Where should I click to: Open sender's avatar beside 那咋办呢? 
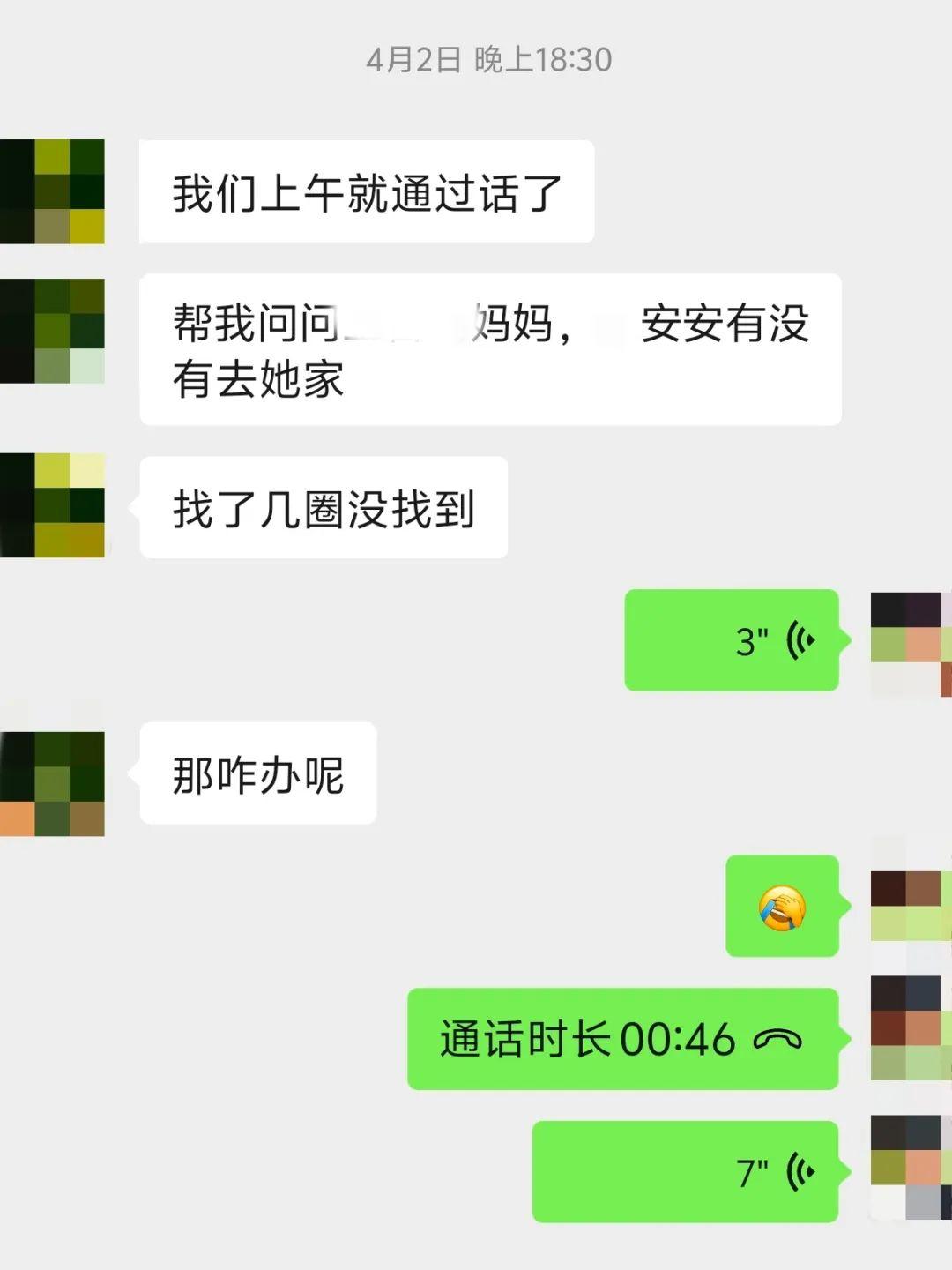click(x=53, y=783)
